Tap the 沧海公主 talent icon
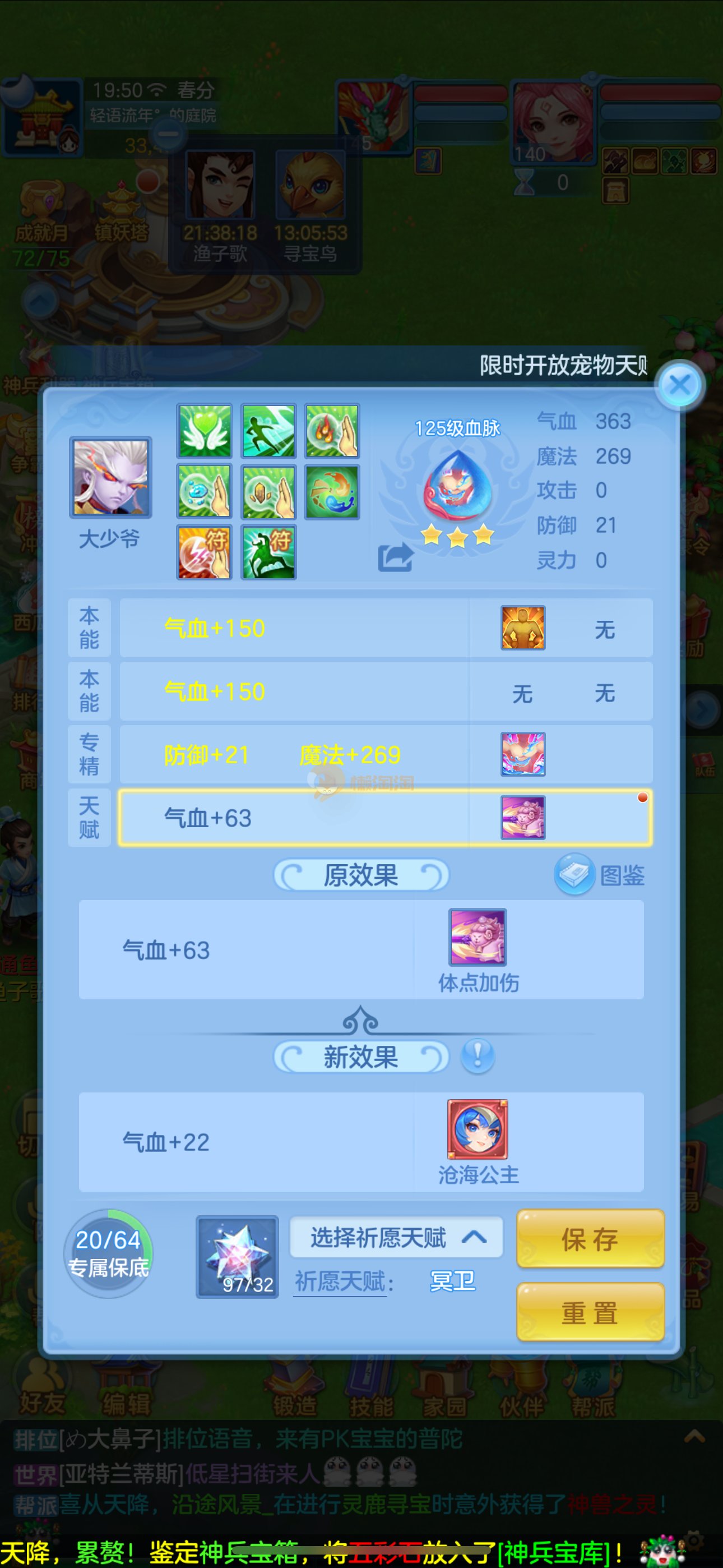 (x=478, y=1129)
